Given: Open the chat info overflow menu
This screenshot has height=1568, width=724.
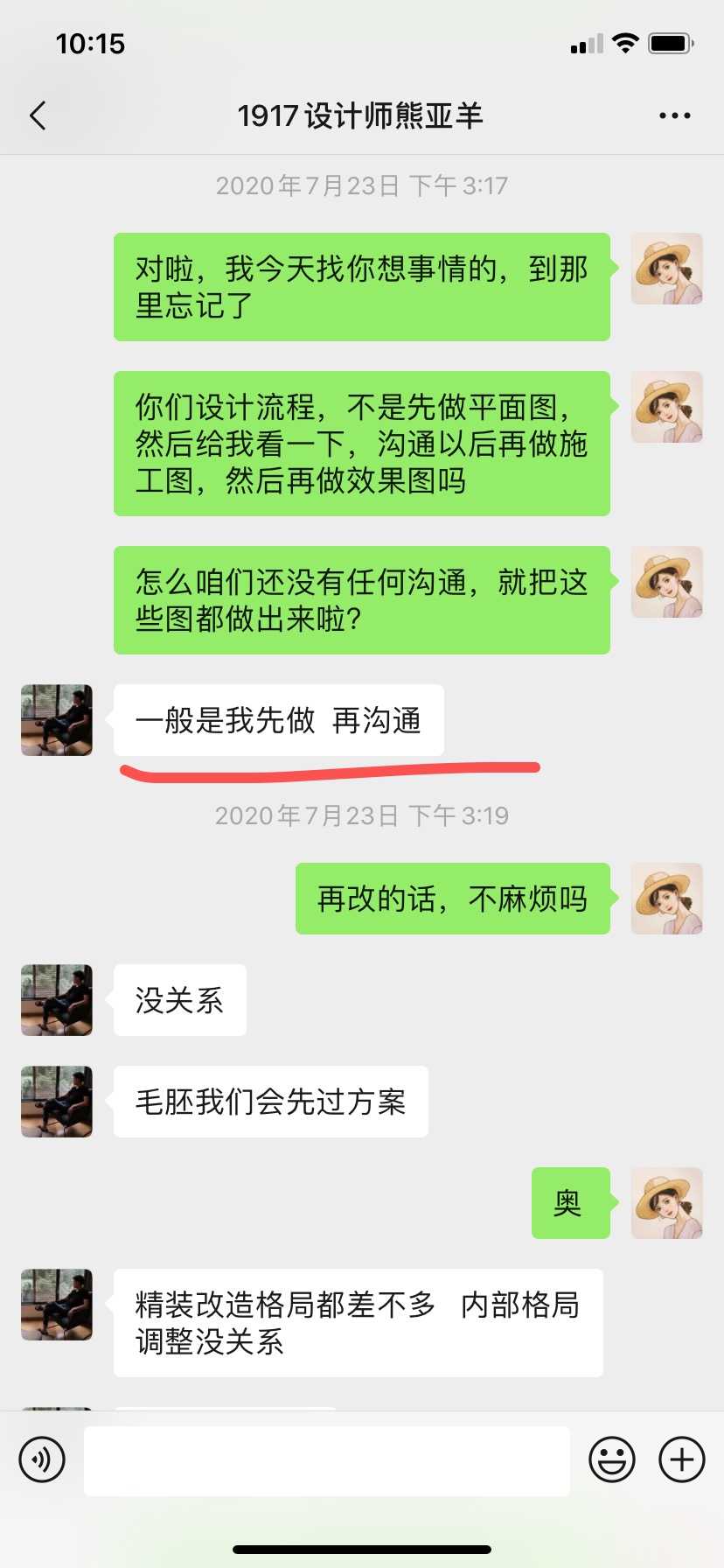Looking at the screenshot, I should (x=674, y=115).
